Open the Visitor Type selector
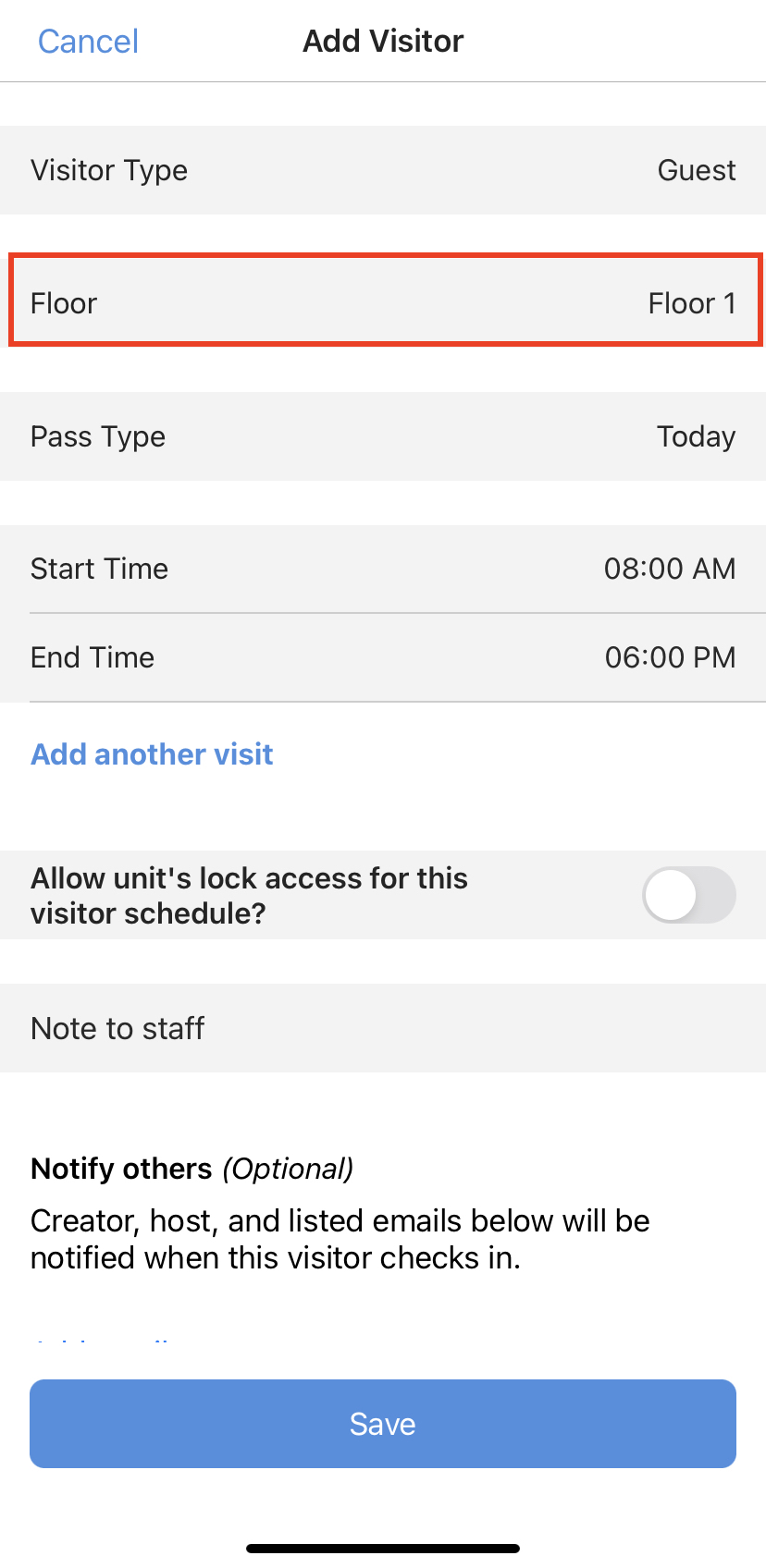 pos(383,170)
